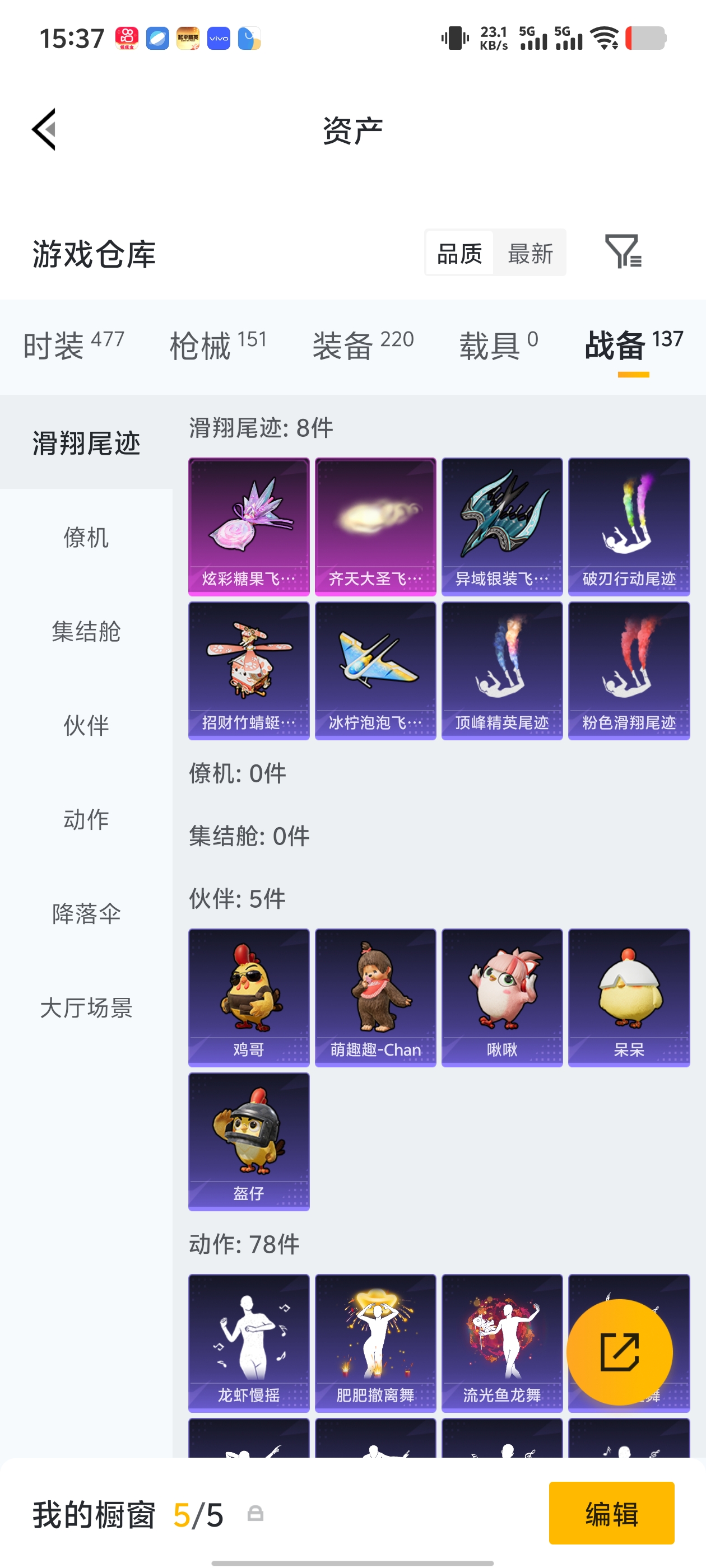
Task: Open the 粉色滑翔尾迹 glider trail item
Action: tap(629, 670)
